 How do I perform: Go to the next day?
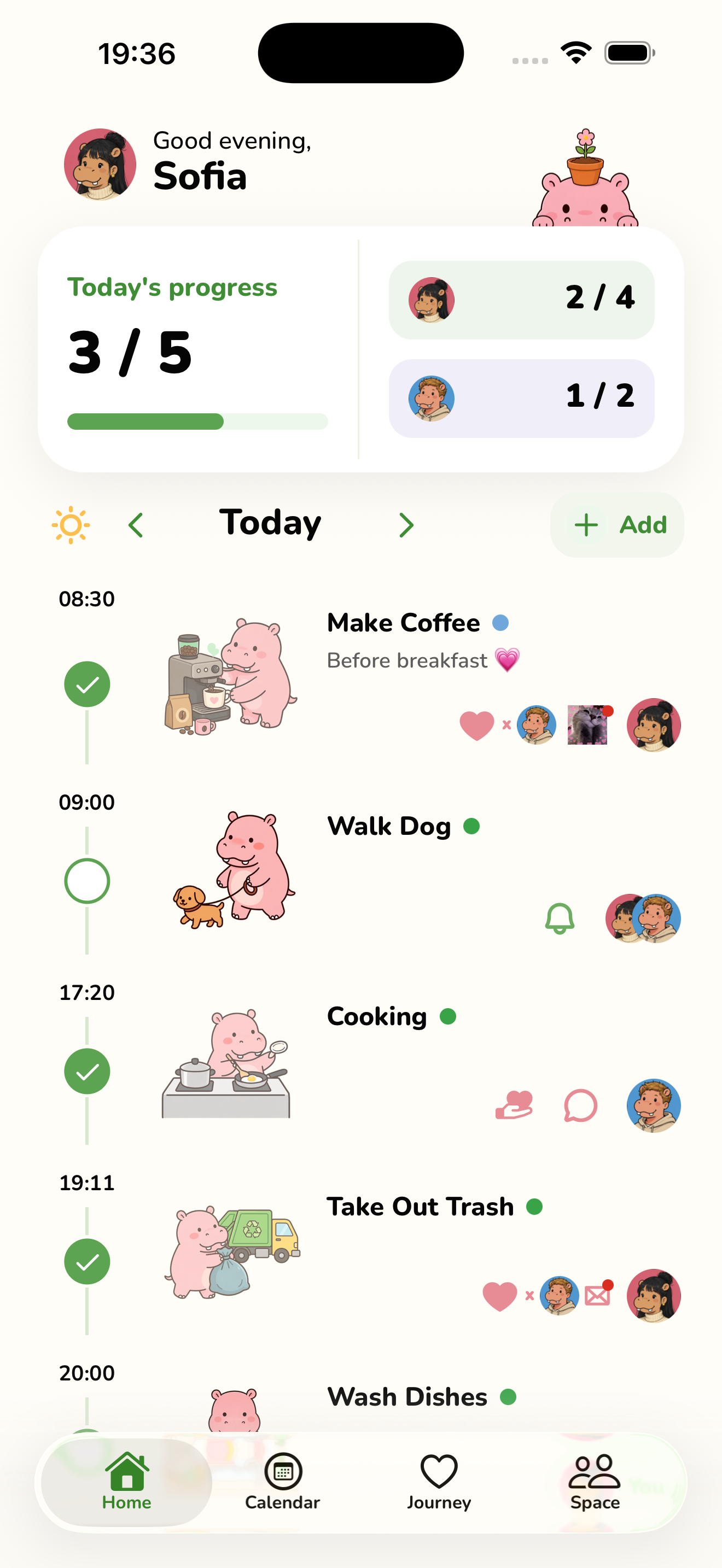(x=406, y=525)
